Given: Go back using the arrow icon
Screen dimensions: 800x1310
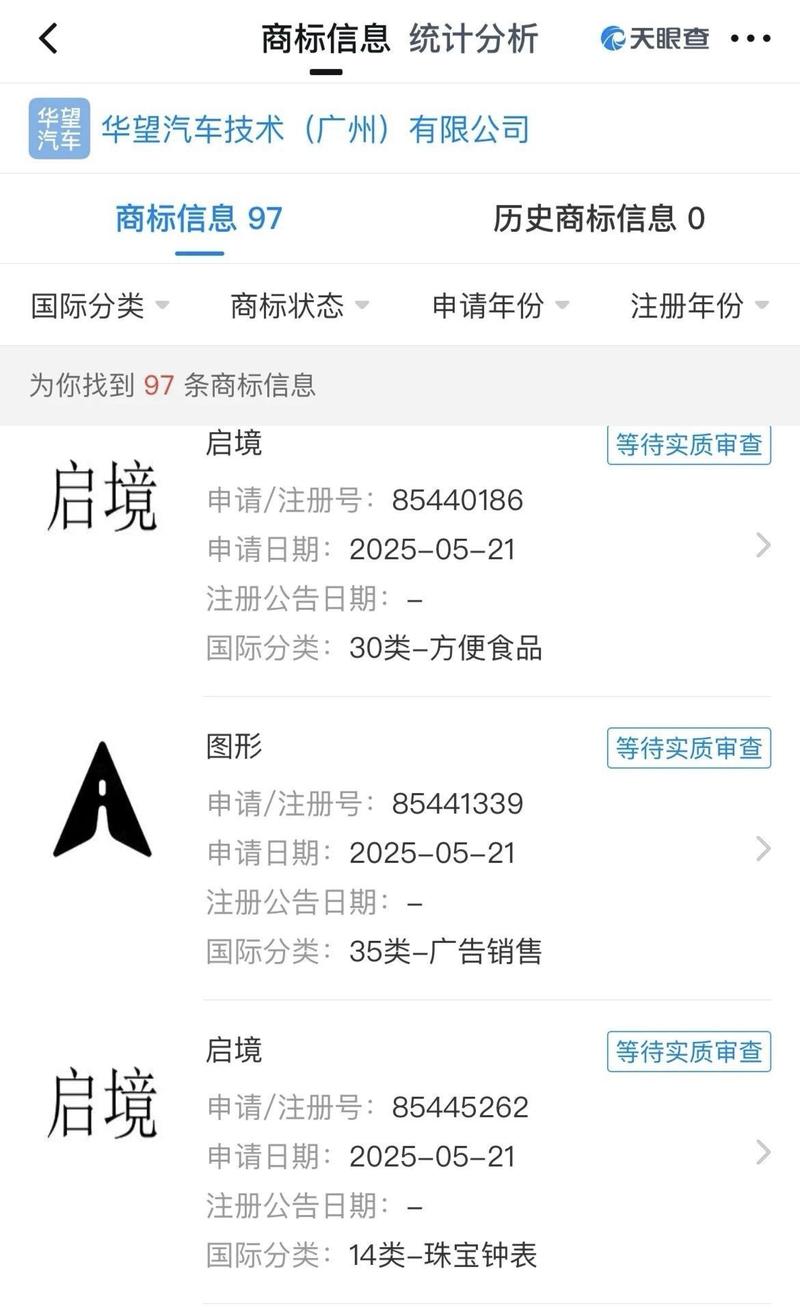Looking at the screenshot, I should click(x=48, y=39).
